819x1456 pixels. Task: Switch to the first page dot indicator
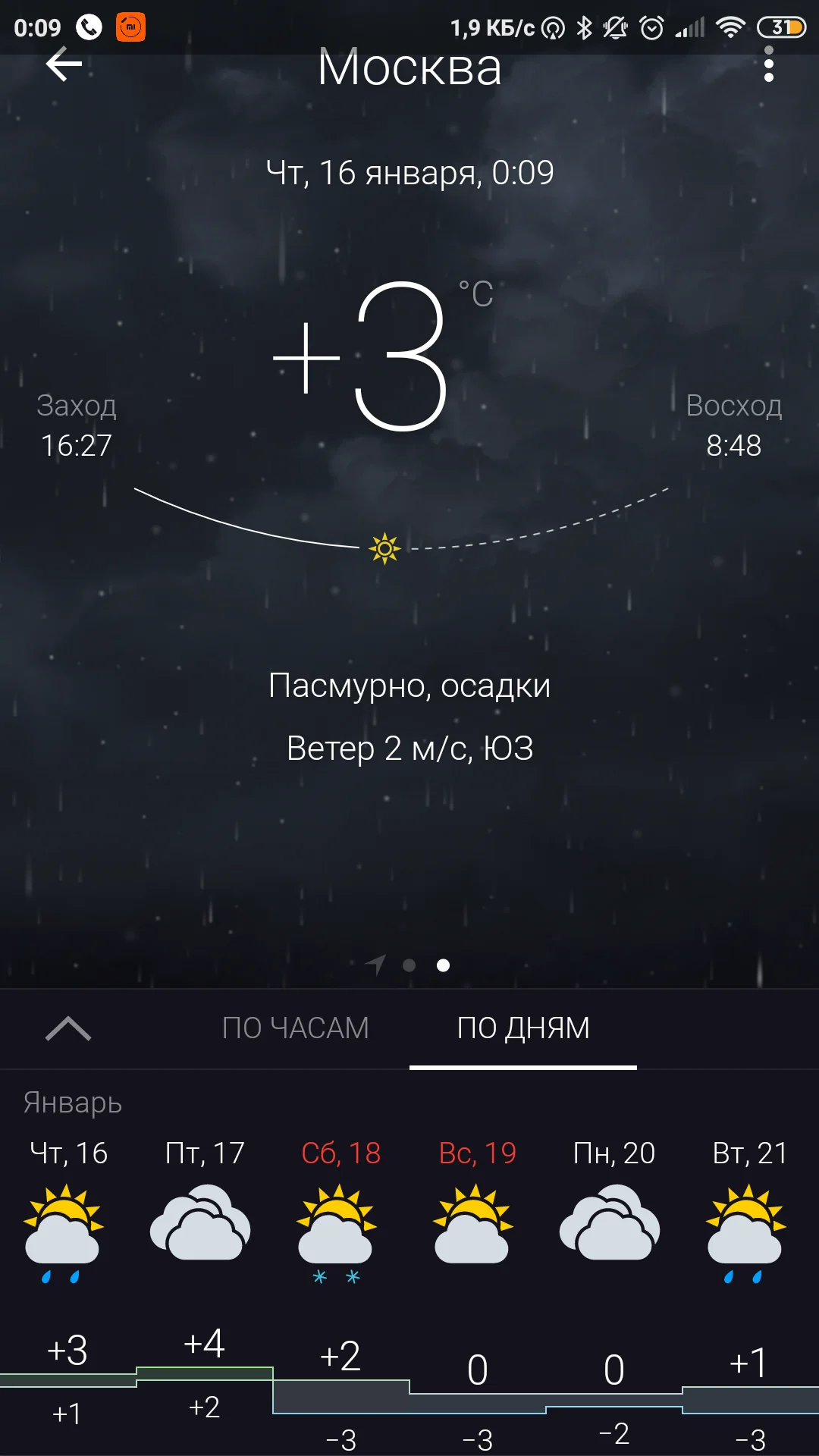point(409,965)
